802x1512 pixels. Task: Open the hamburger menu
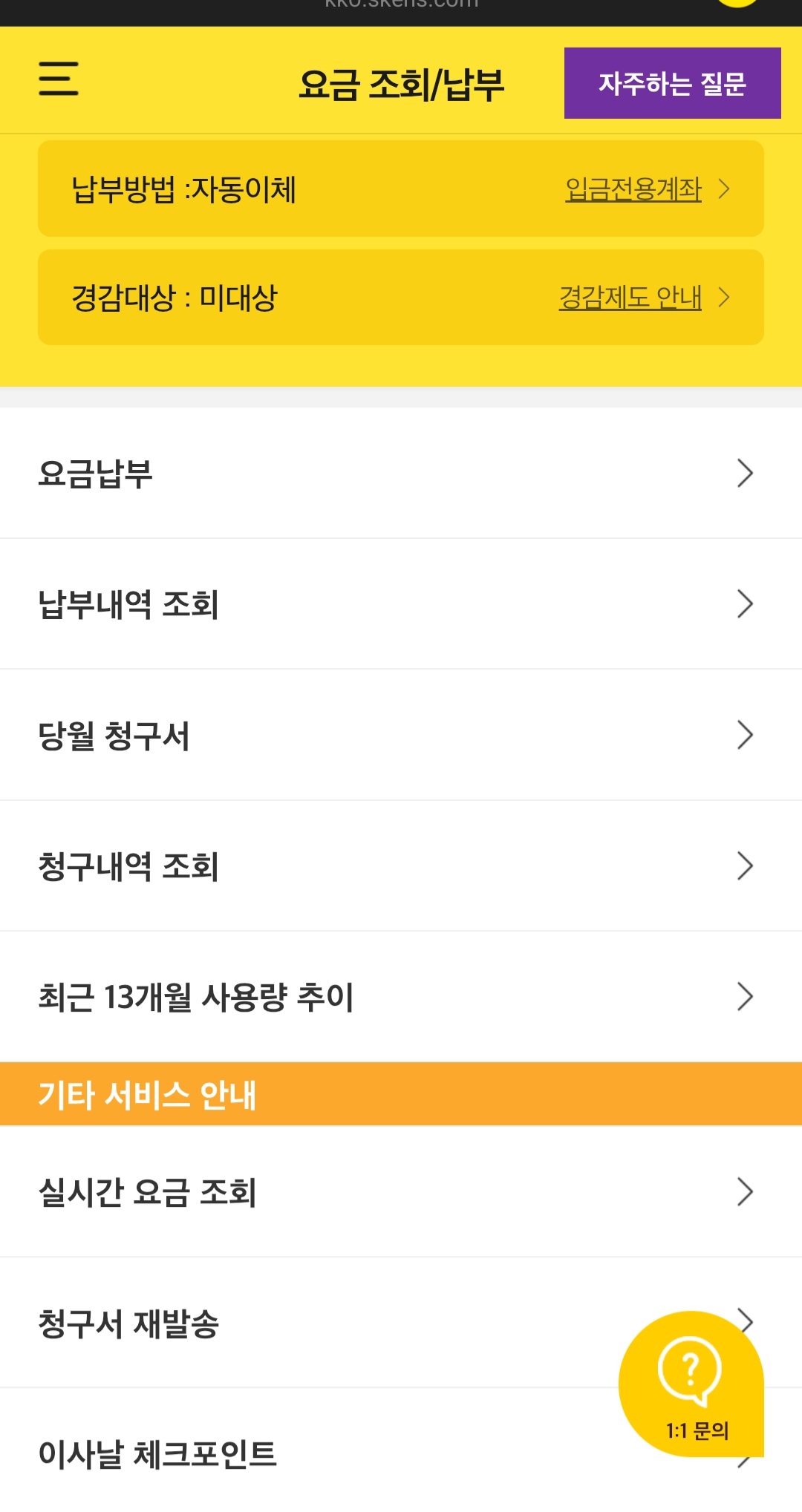(x=59, y=79)
